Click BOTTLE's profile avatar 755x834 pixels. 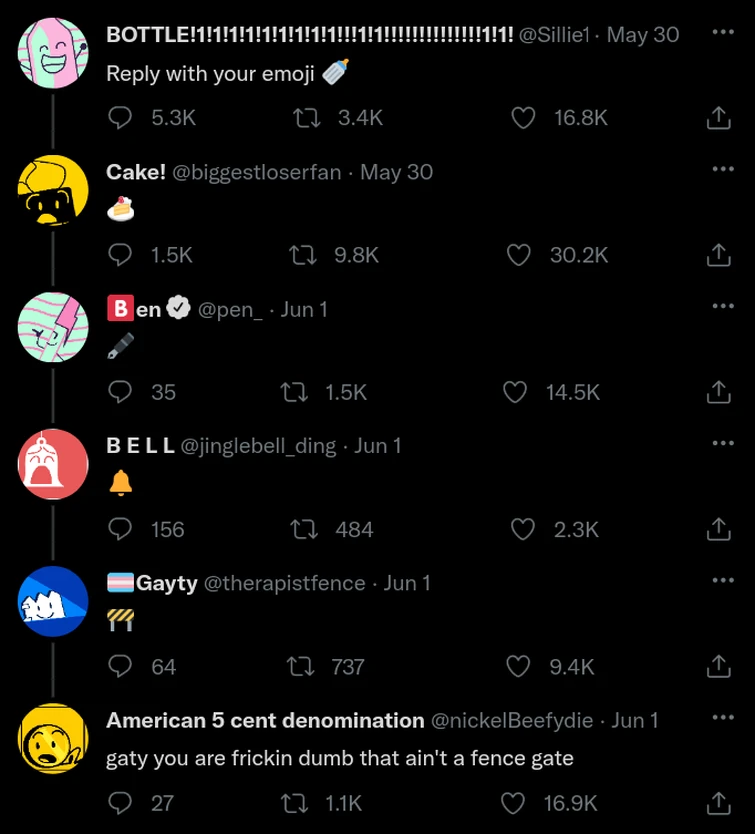52,52
